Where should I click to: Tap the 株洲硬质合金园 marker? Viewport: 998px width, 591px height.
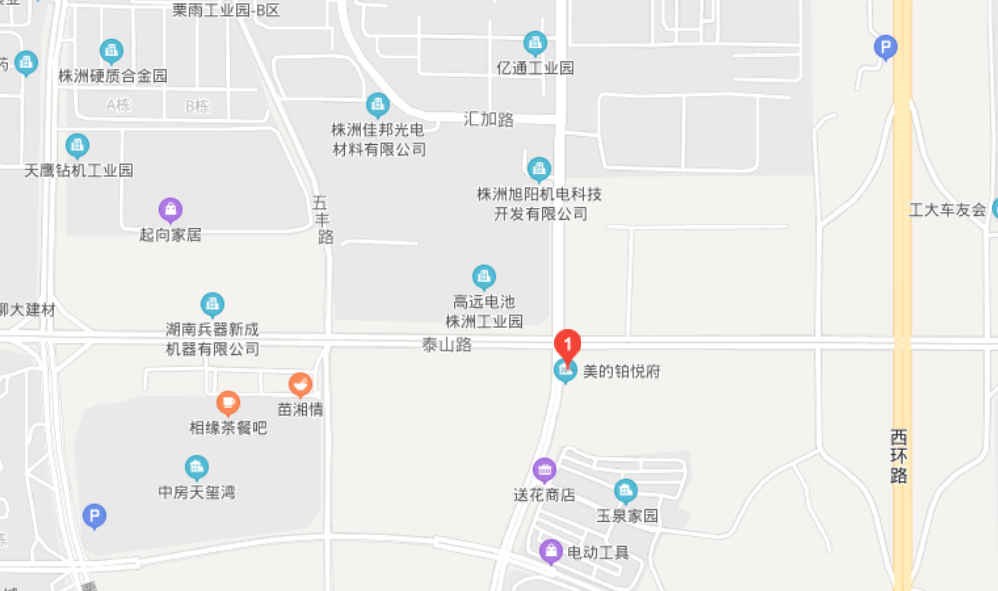pyautogui.click(x=112, y=51)
